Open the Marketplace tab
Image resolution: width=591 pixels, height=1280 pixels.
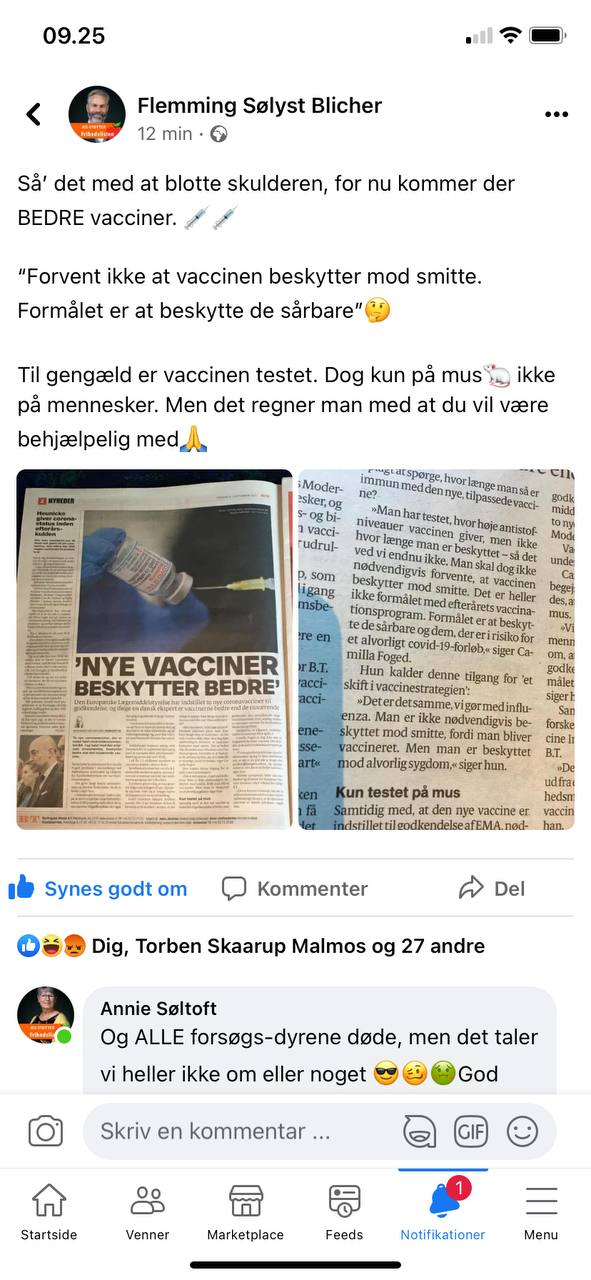tap(245, 1212)
